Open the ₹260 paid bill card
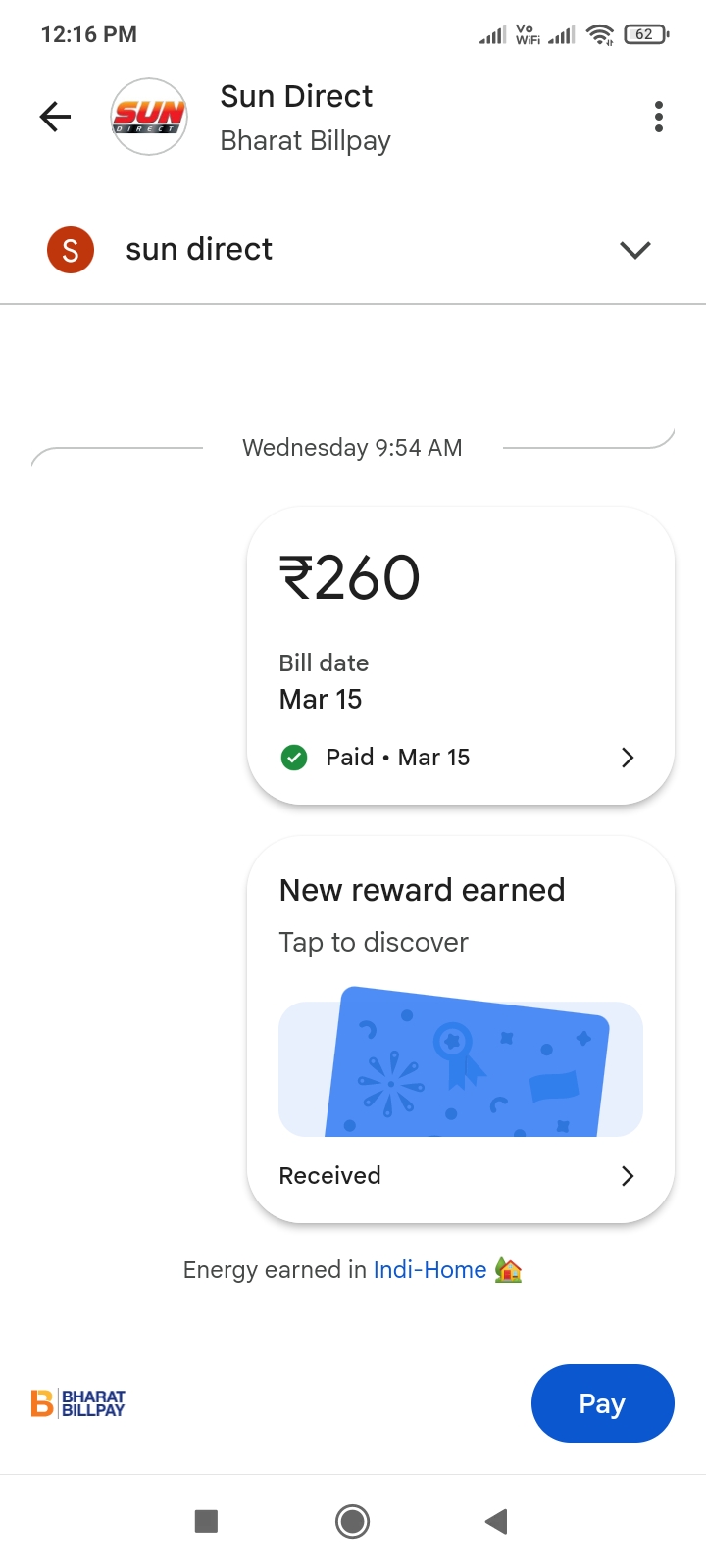This screenshot has height=1568, width=706. 460,655
